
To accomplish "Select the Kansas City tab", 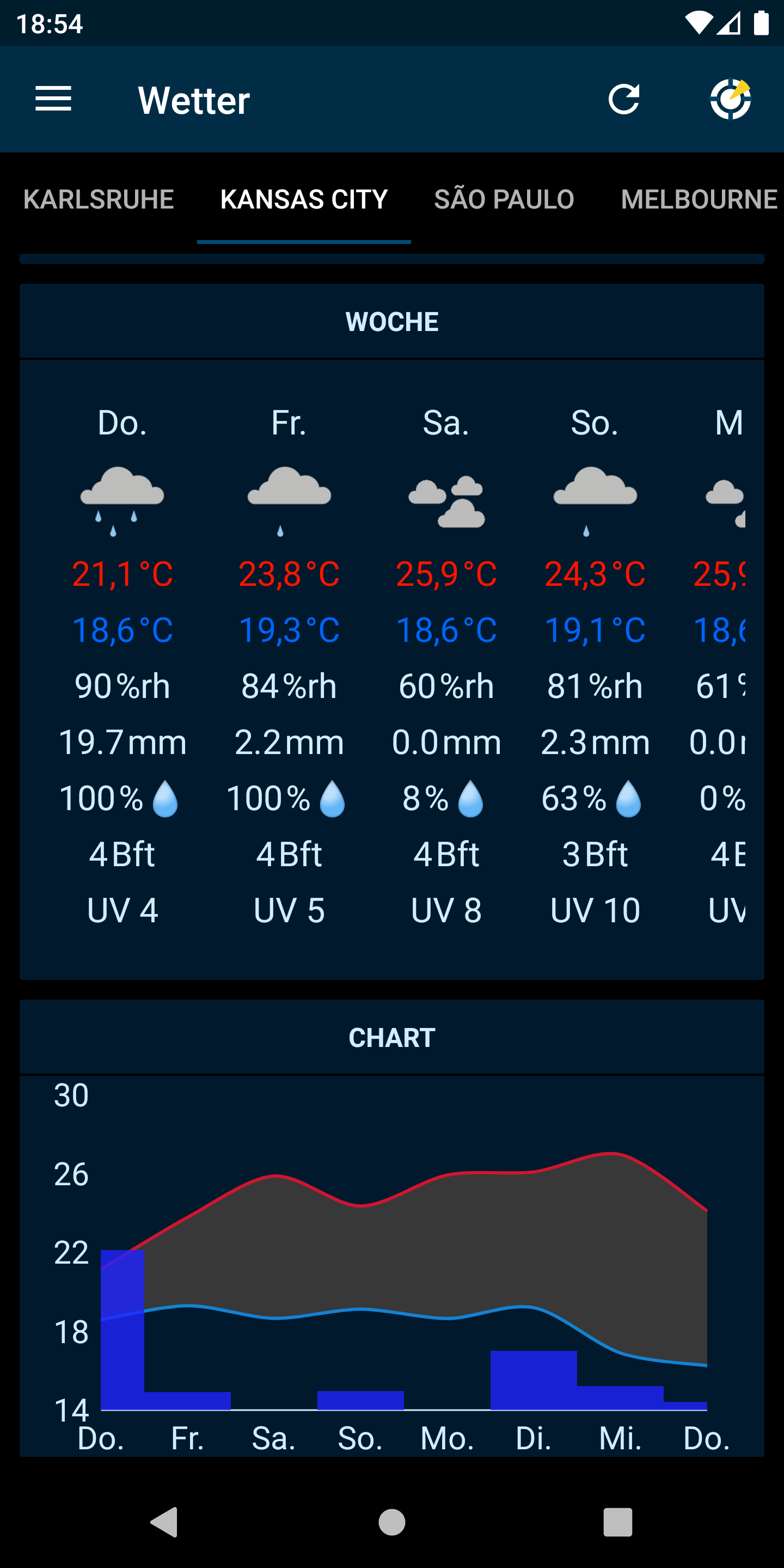I will (304, 200).
